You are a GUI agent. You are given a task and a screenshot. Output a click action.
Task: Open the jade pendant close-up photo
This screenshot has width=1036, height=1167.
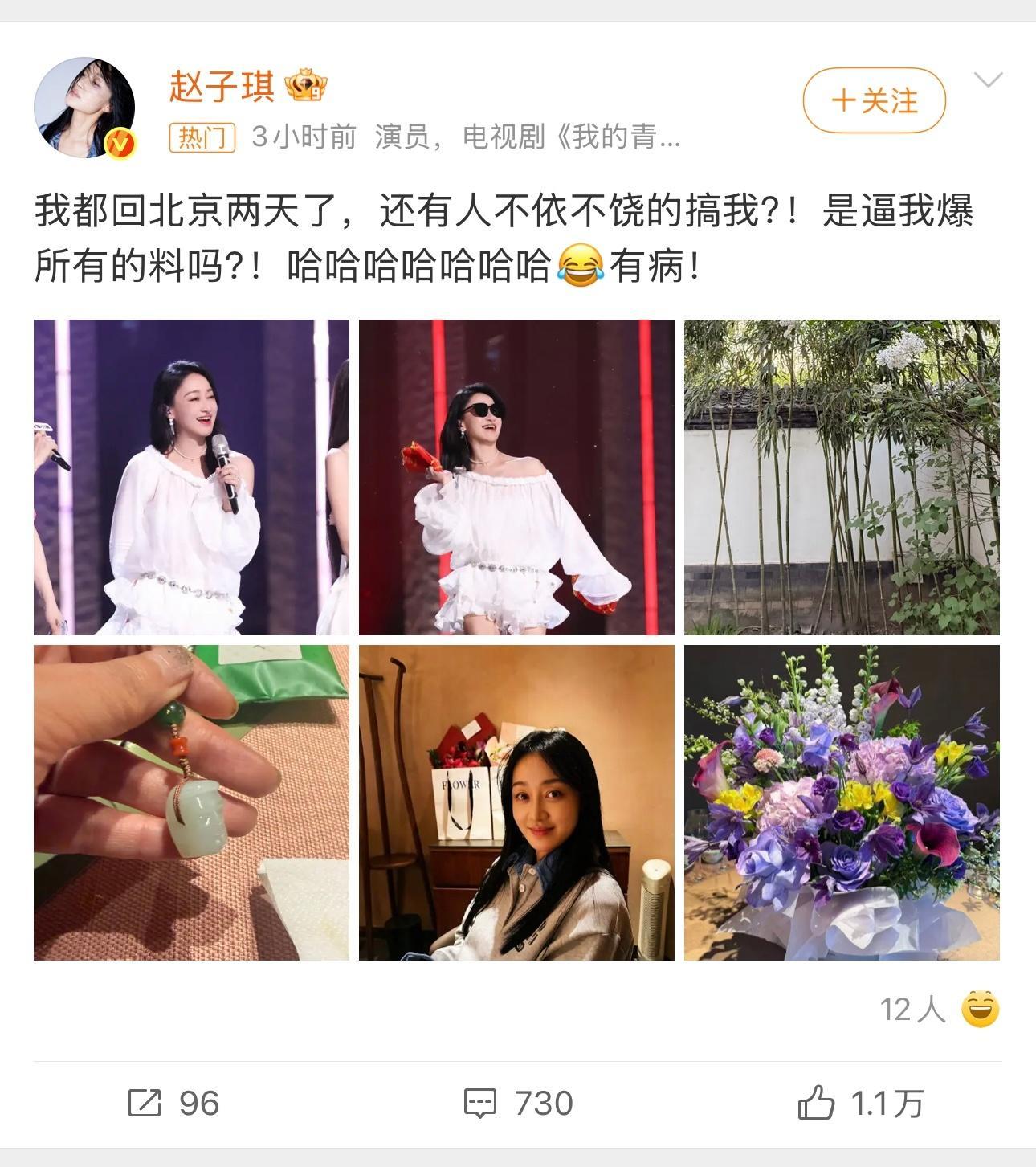click(190, 802)
